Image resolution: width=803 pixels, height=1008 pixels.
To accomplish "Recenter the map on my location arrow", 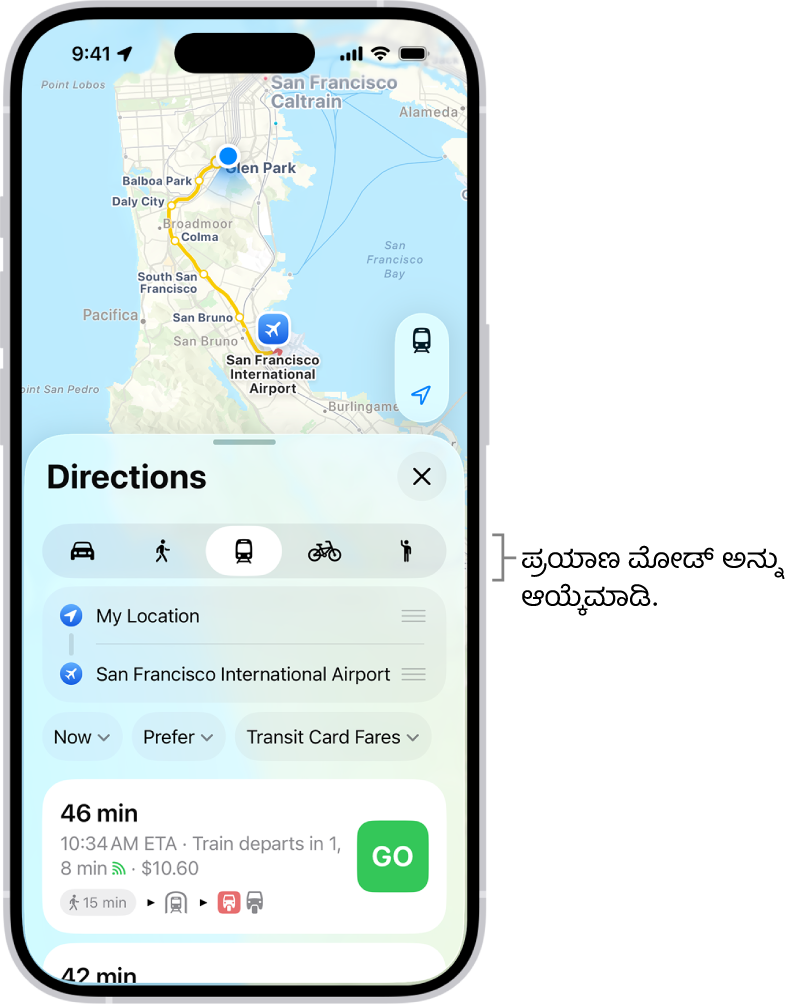I will (421, 395).
